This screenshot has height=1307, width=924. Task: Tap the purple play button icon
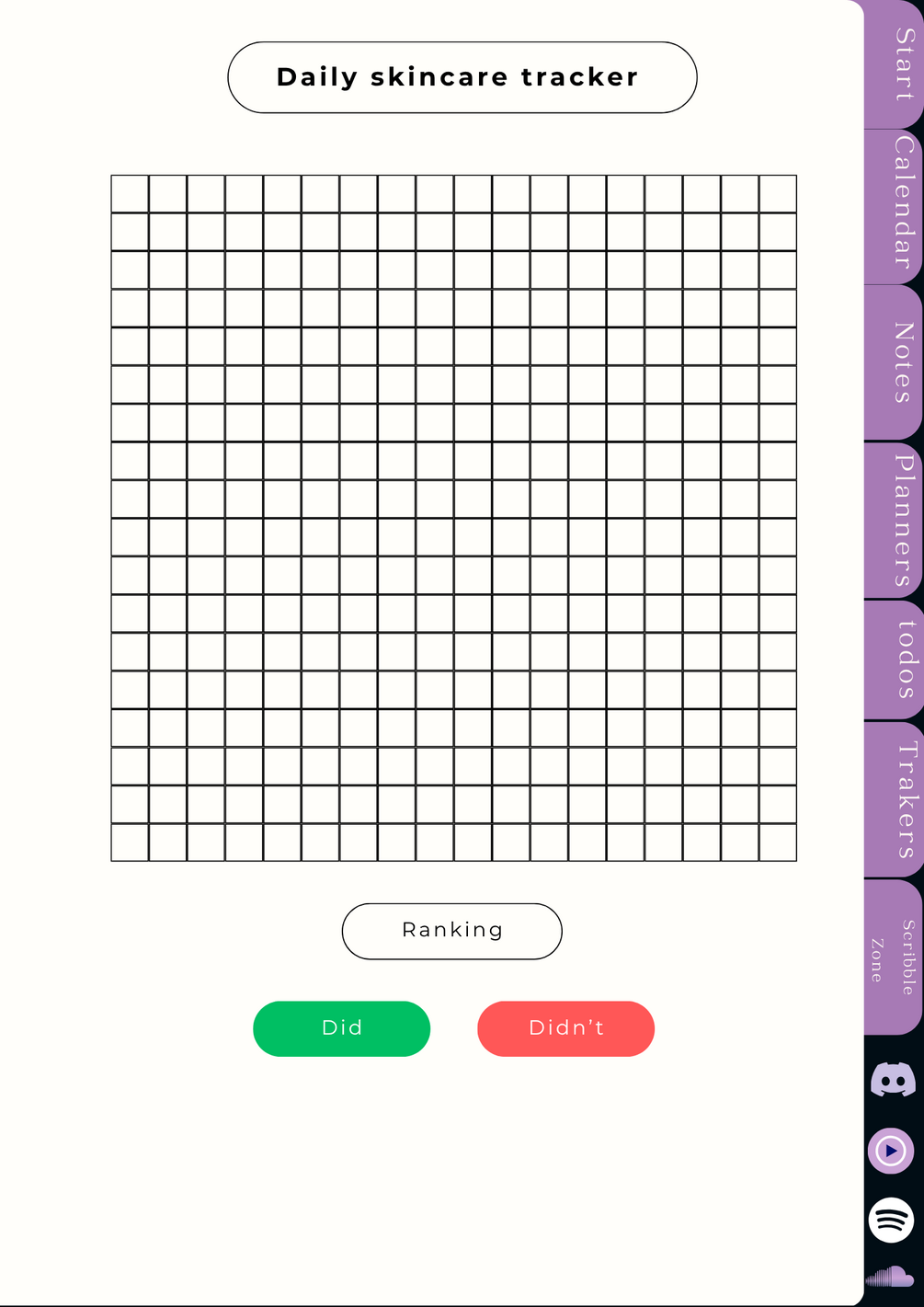[x=891, y=1151]
